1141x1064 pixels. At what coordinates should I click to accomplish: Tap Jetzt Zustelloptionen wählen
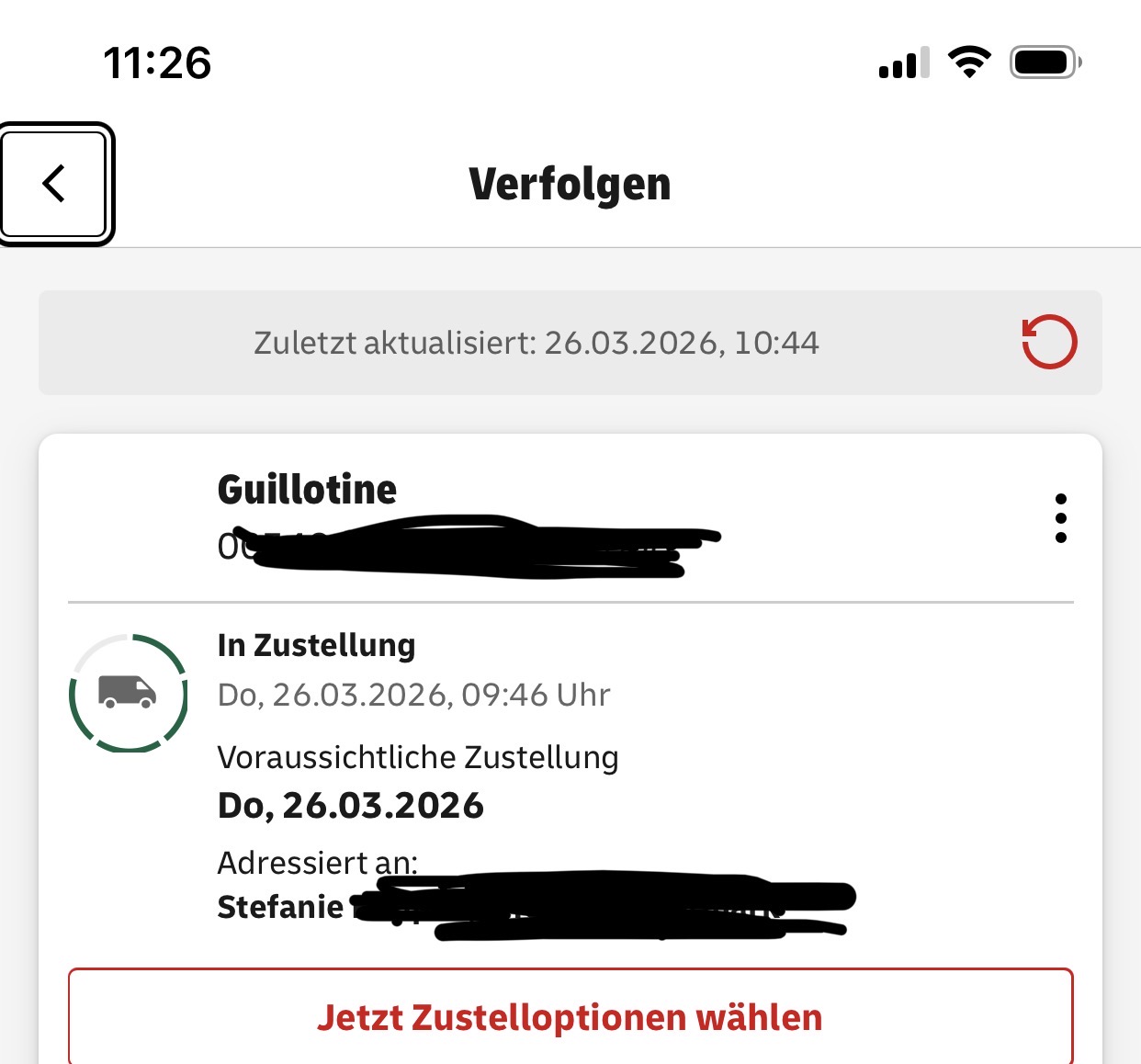(570, 1017)
